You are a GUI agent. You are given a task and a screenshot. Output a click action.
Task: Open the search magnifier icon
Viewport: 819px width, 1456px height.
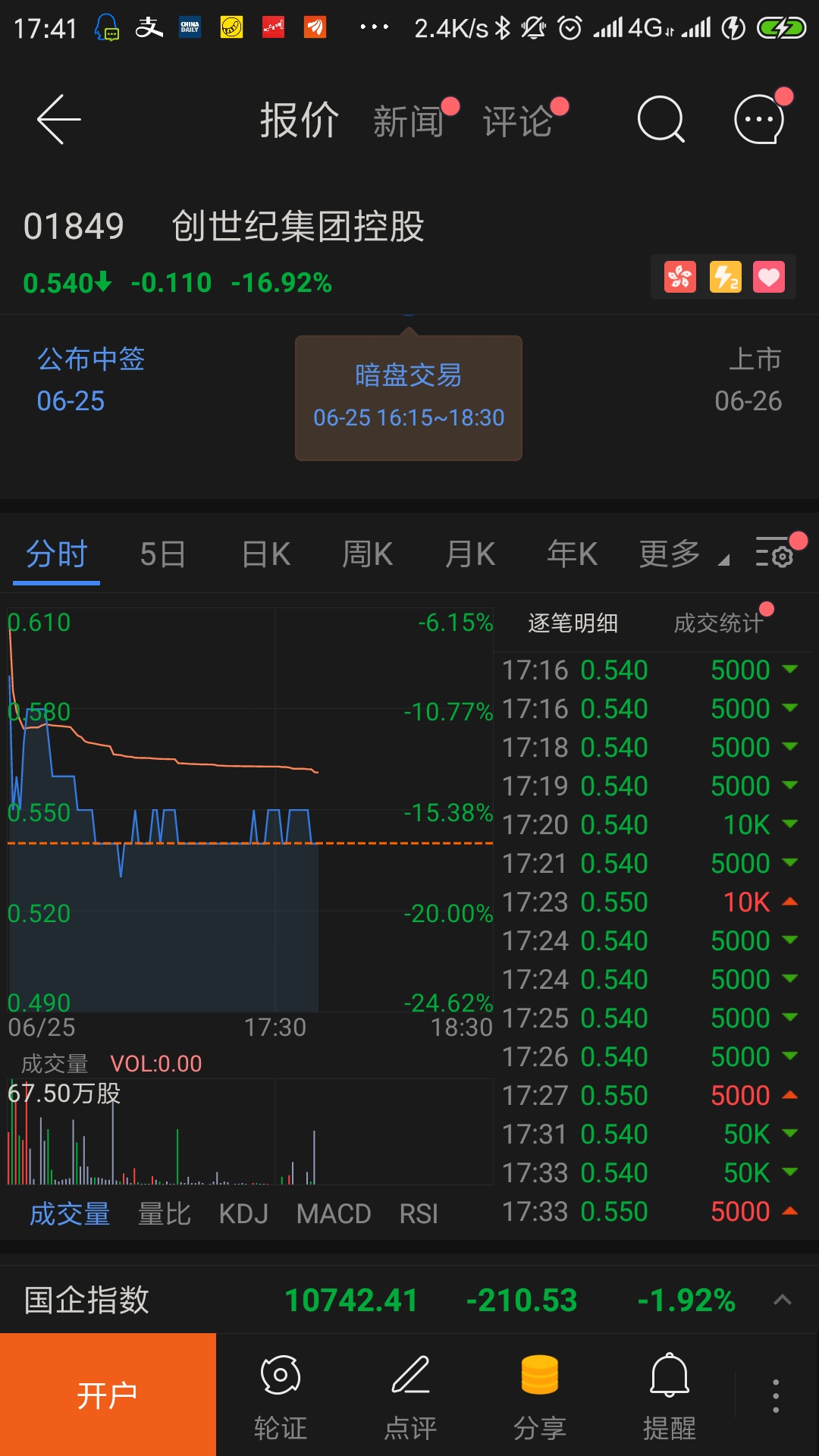[x=661, y=120]
